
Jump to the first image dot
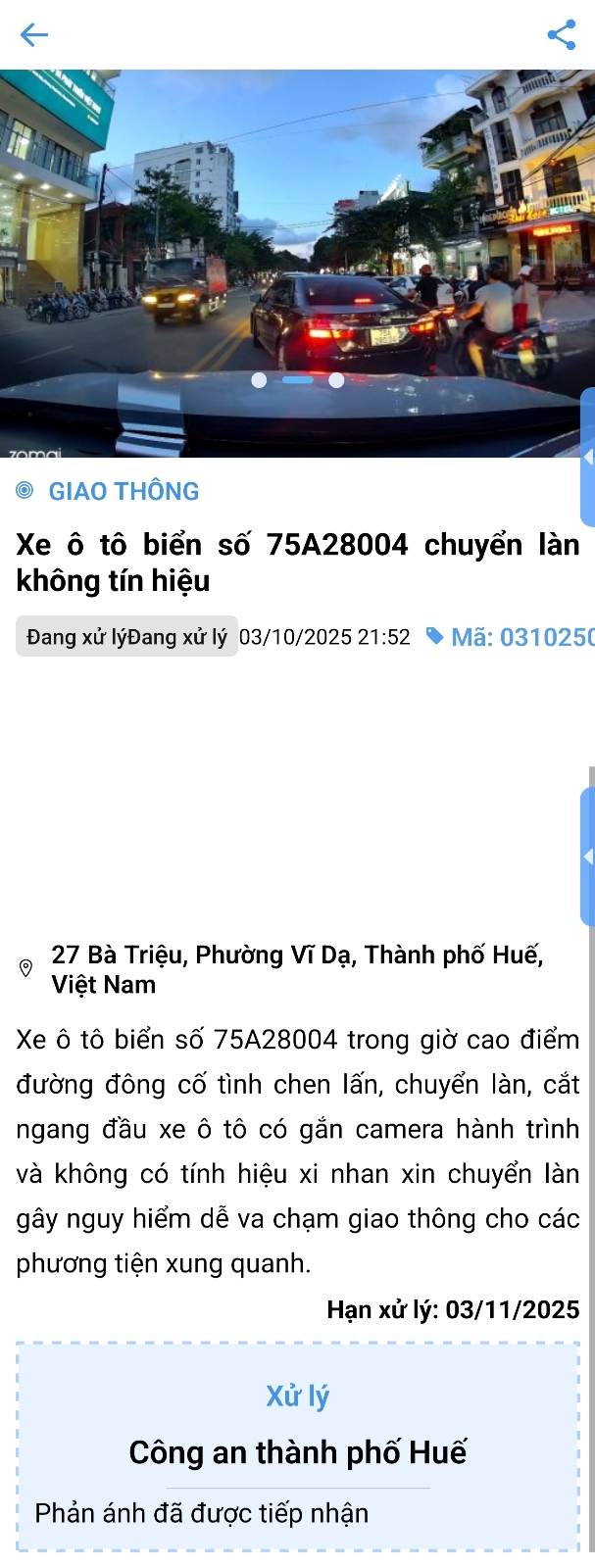coord(259,380)
